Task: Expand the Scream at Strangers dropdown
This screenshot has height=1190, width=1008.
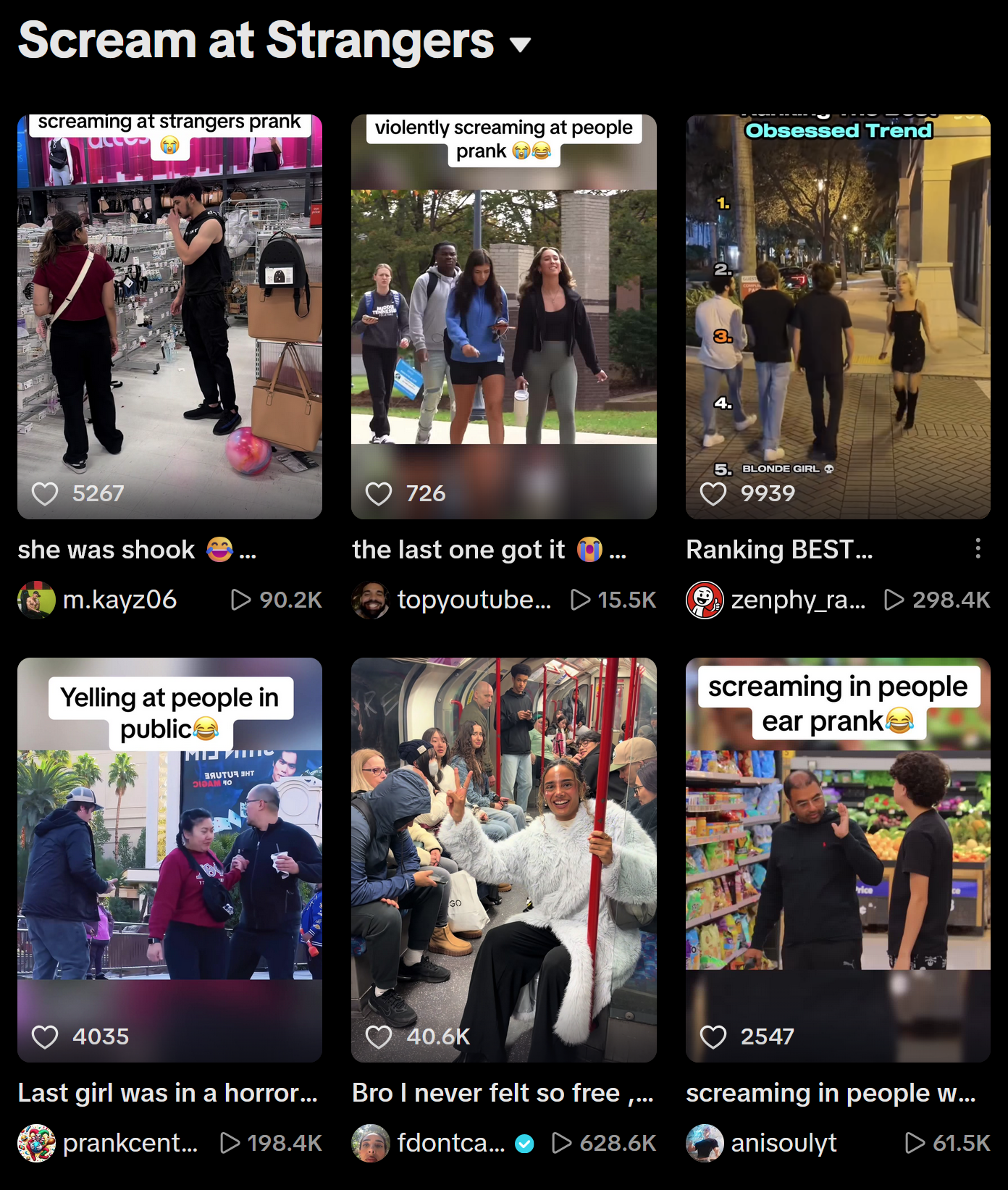Action: [x=520, y=45]
